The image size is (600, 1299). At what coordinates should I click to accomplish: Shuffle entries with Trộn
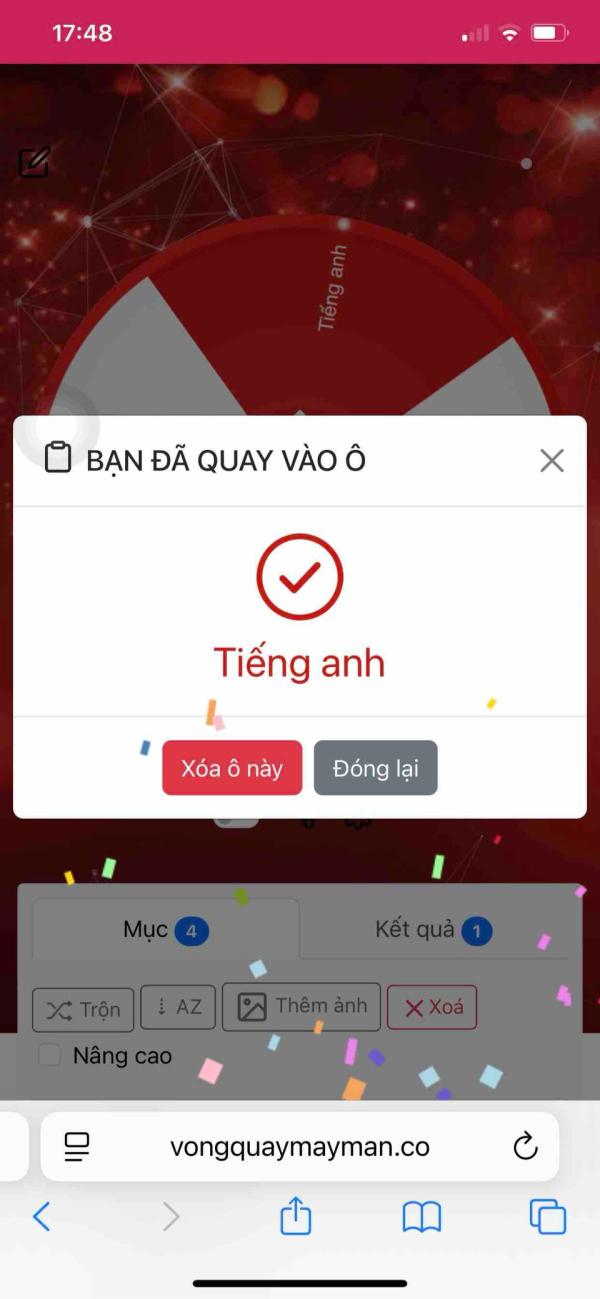point(83,1009)
